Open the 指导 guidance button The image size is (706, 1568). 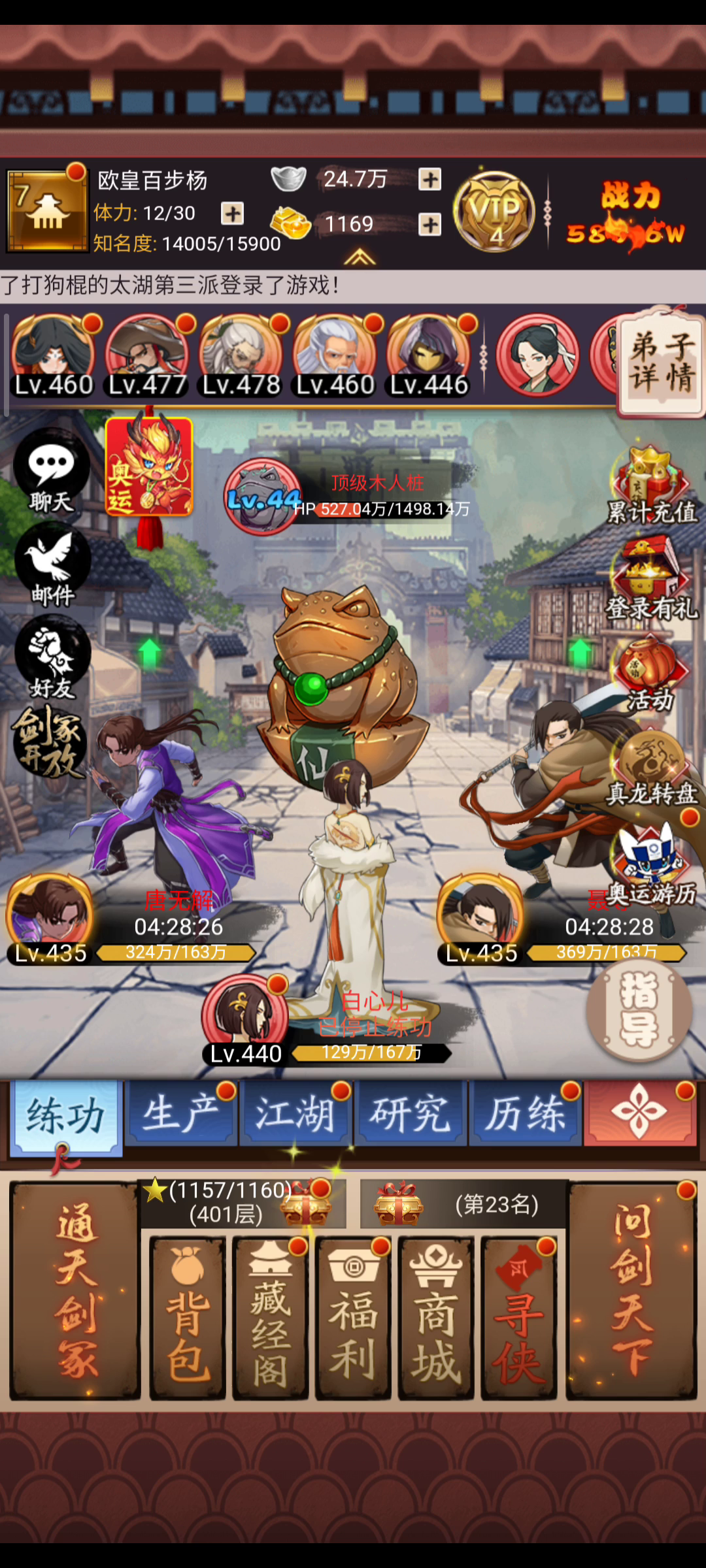pos(639,1010)
